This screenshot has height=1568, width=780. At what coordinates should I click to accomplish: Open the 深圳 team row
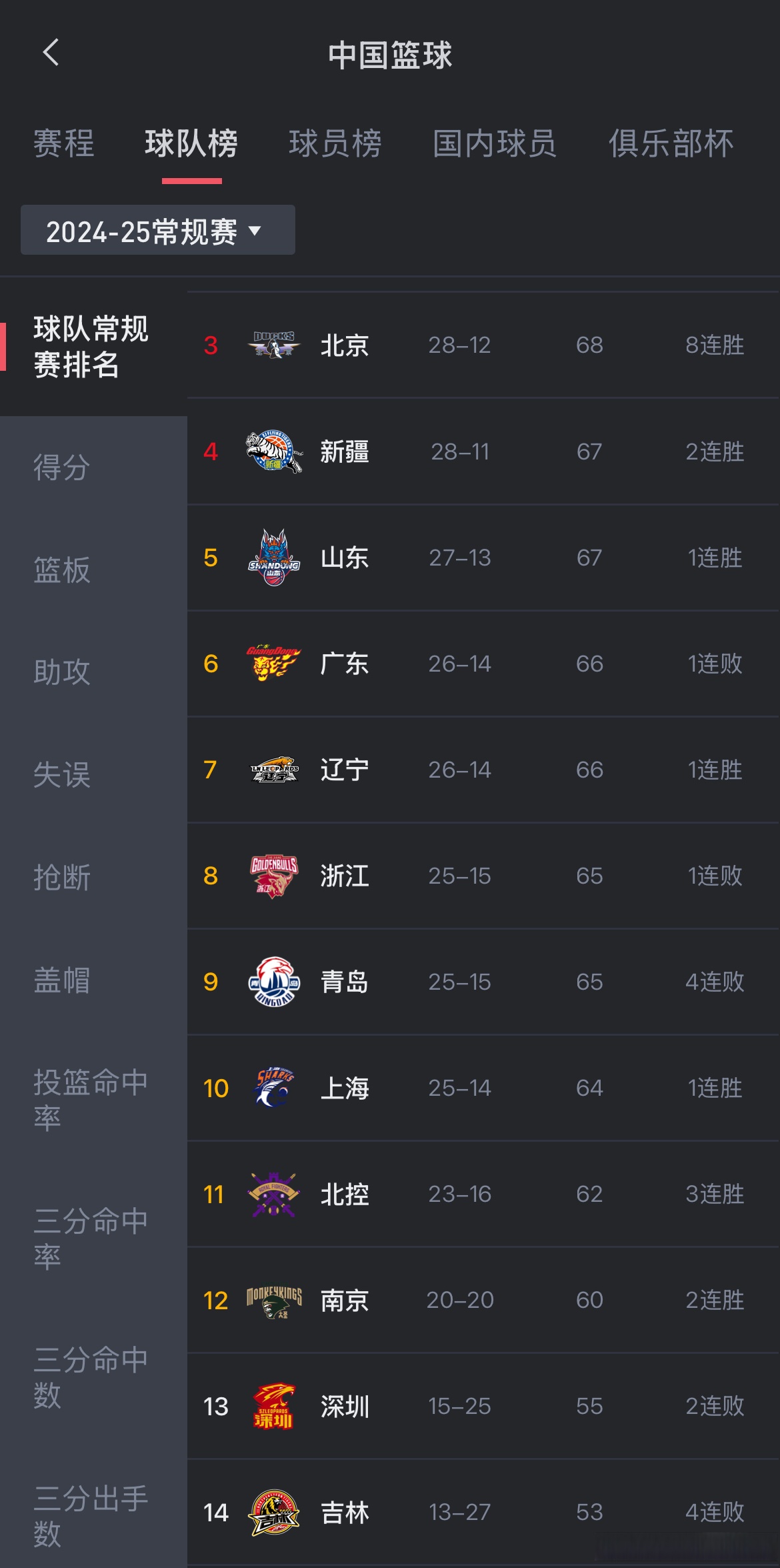coord(483,1406)
